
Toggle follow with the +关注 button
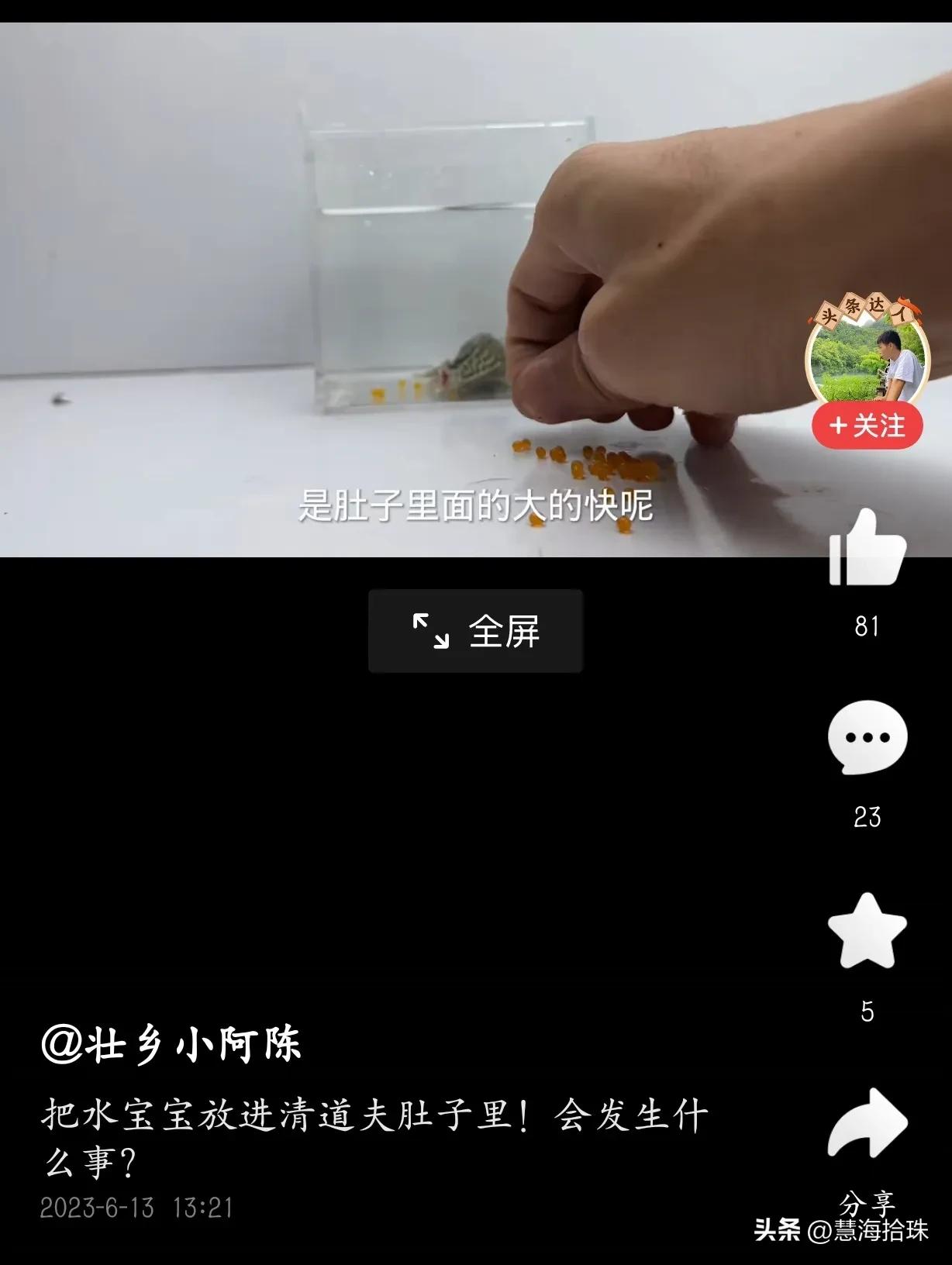pyautogui.click(x=868, y=424)
